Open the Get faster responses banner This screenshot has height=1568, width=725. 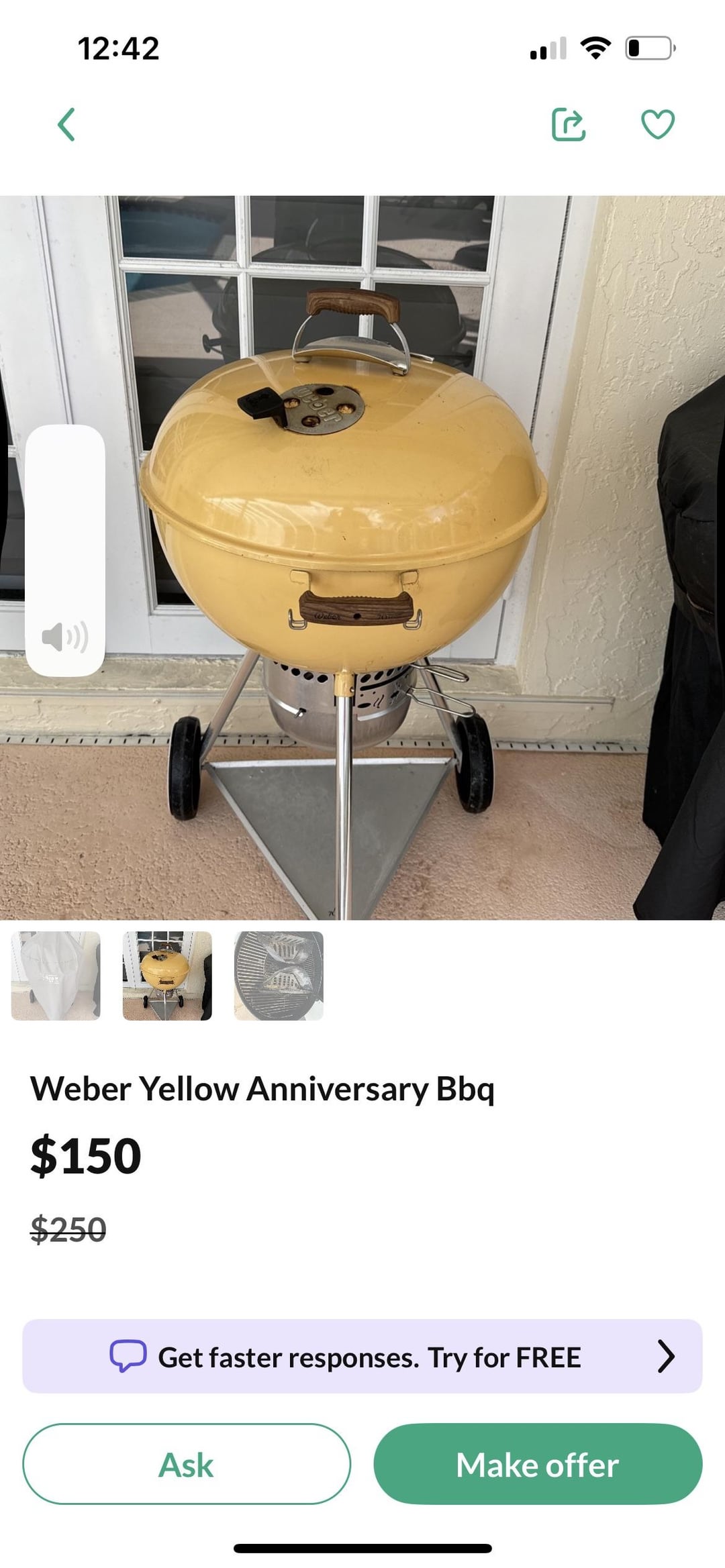(x=362, y=1357)
